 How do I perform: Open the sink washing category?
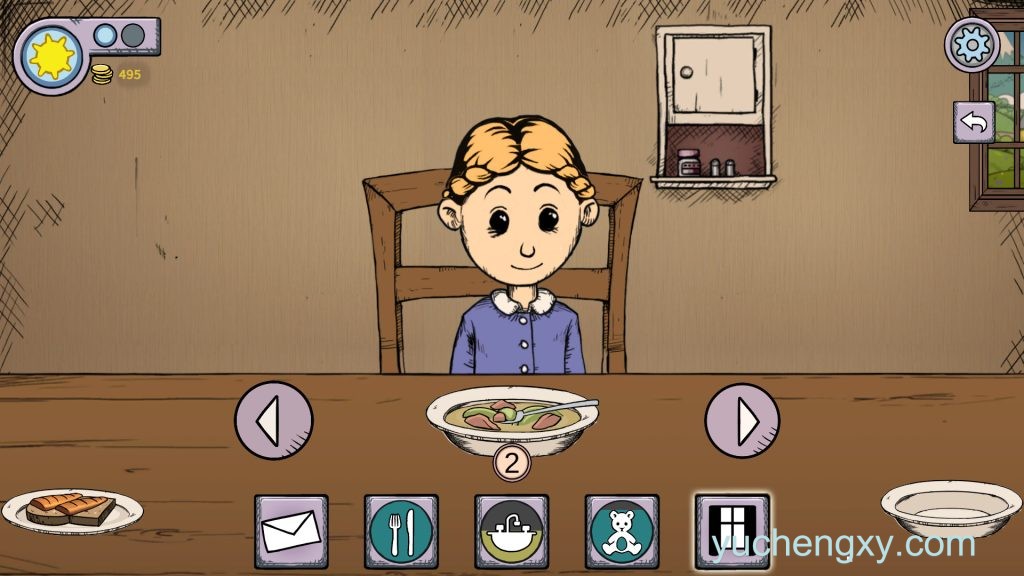pos(511,530)
